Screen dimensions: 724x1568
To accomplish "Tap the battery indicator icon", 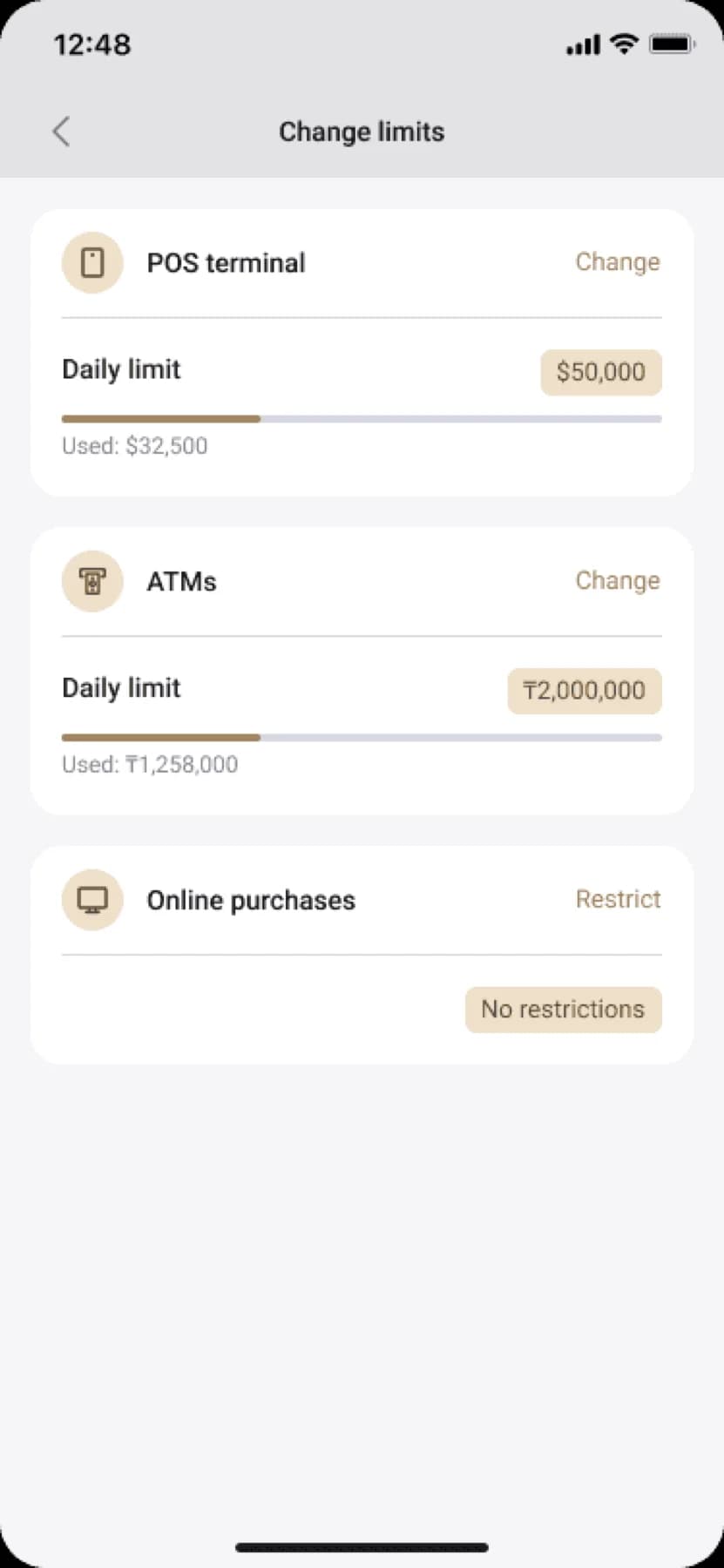I will (667, 44).
